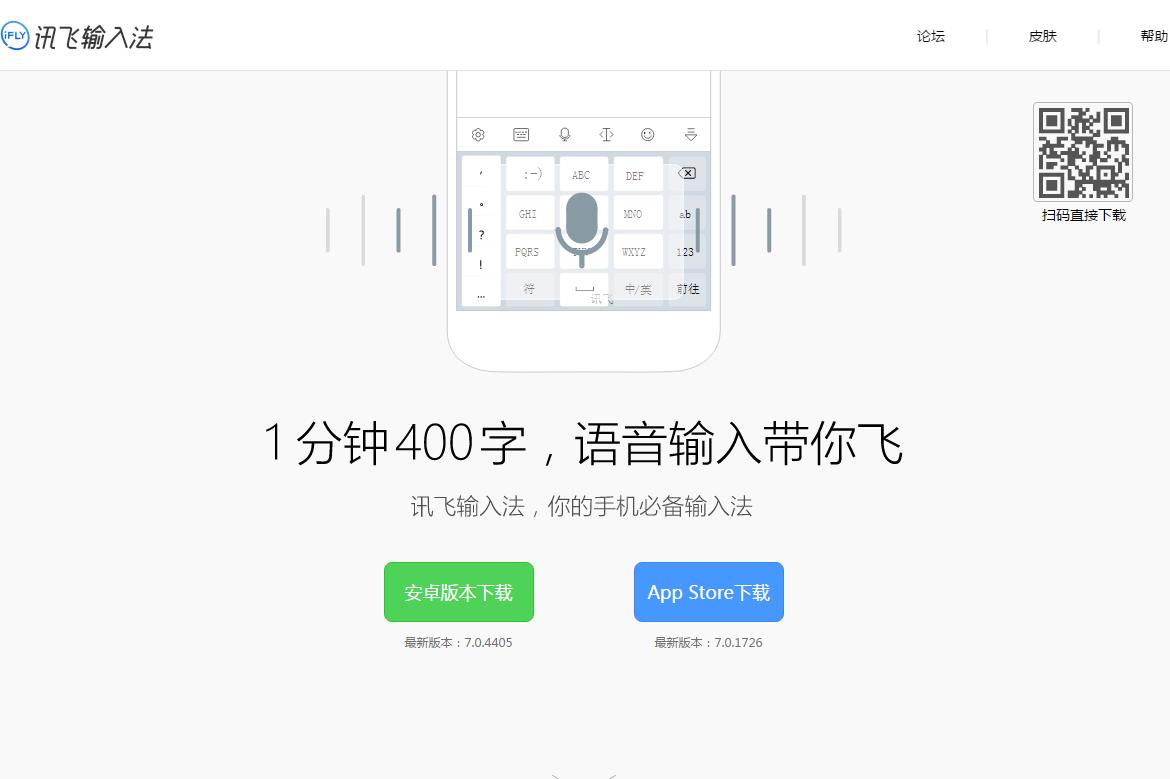Open the 帮助 help page
This screenshot has width=1170, height=779.
[x=1153, y=36]
